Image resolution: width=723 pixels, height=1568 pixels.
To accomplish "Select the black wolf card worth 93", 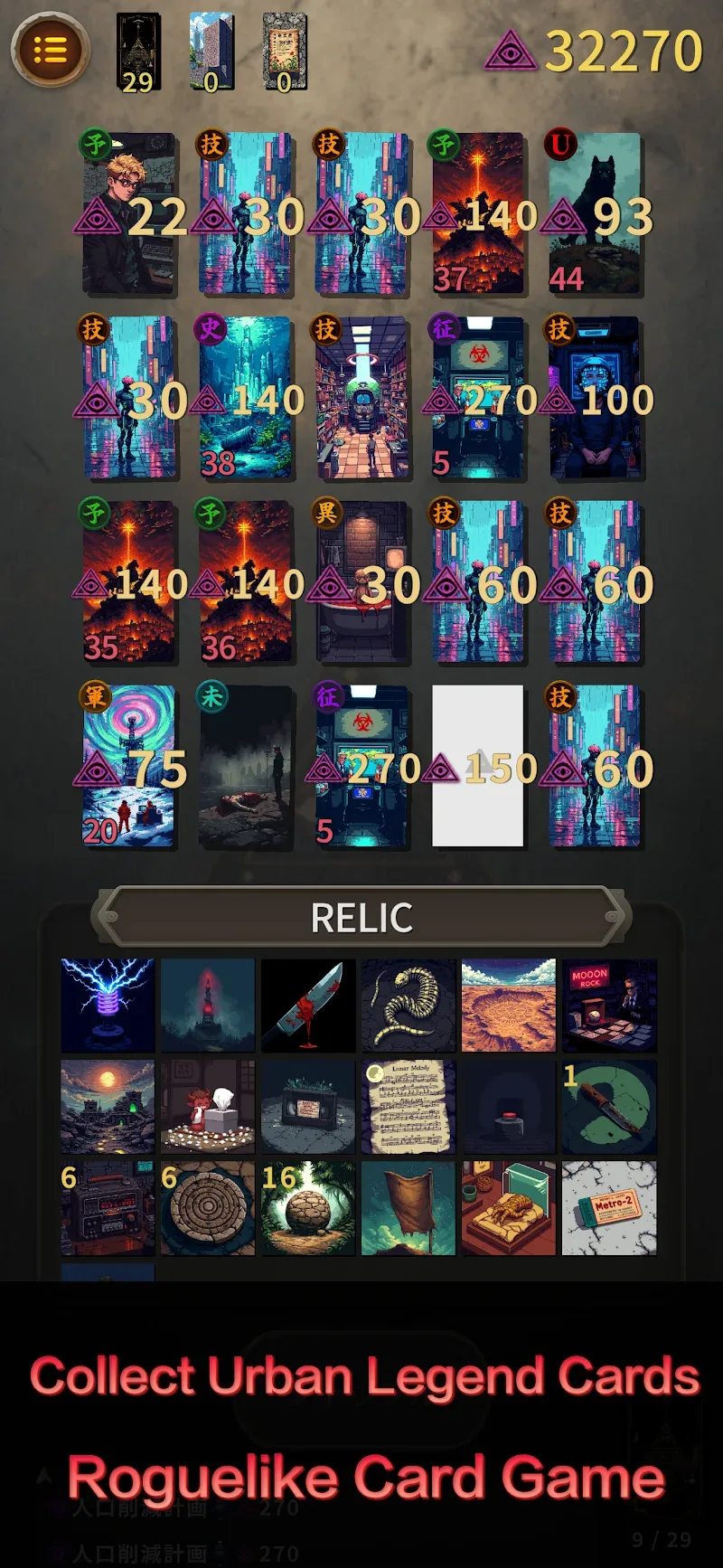I will pos(595,215).
